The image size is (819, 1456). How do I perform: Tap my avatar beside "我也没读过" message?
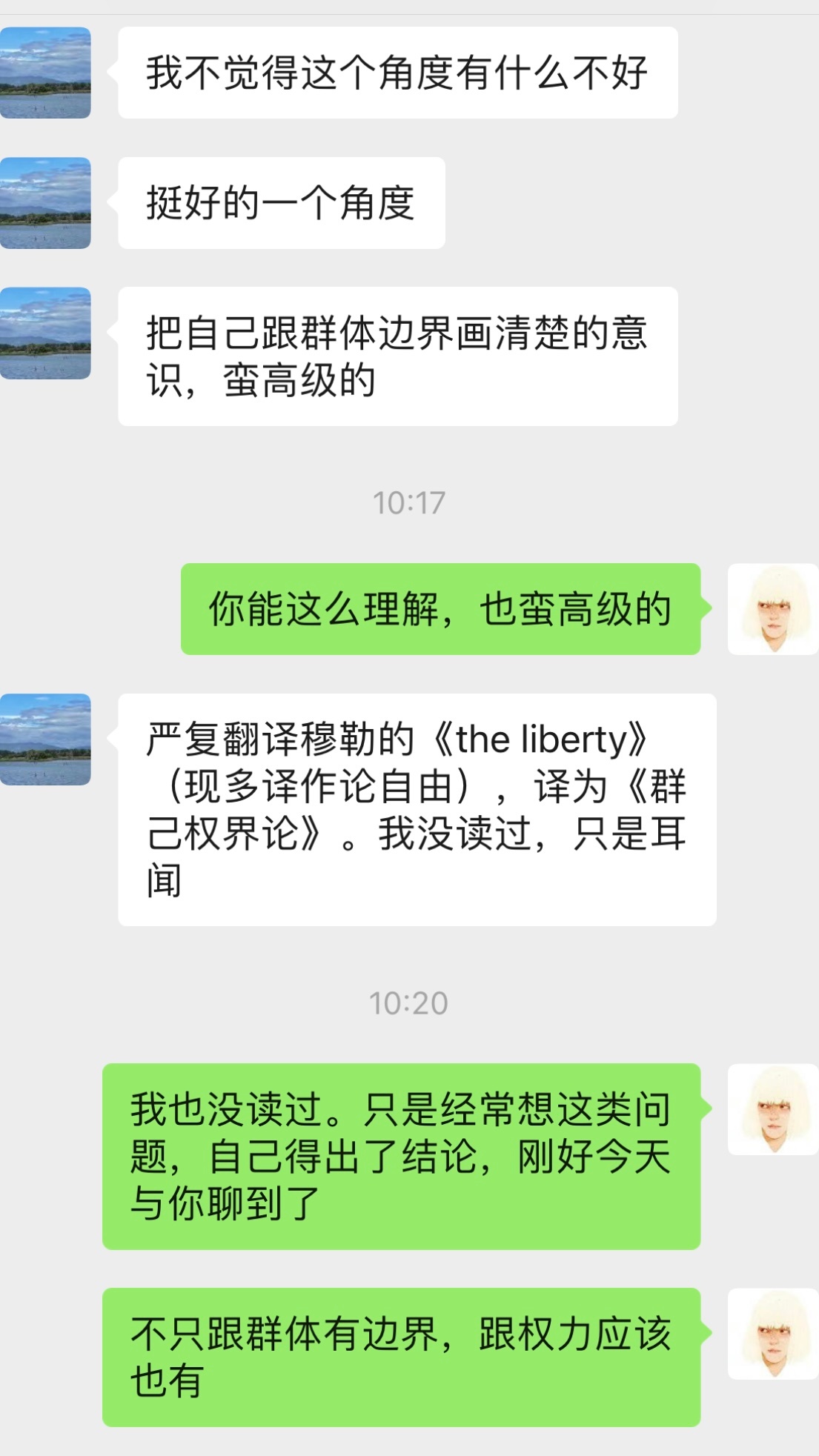773,1109
